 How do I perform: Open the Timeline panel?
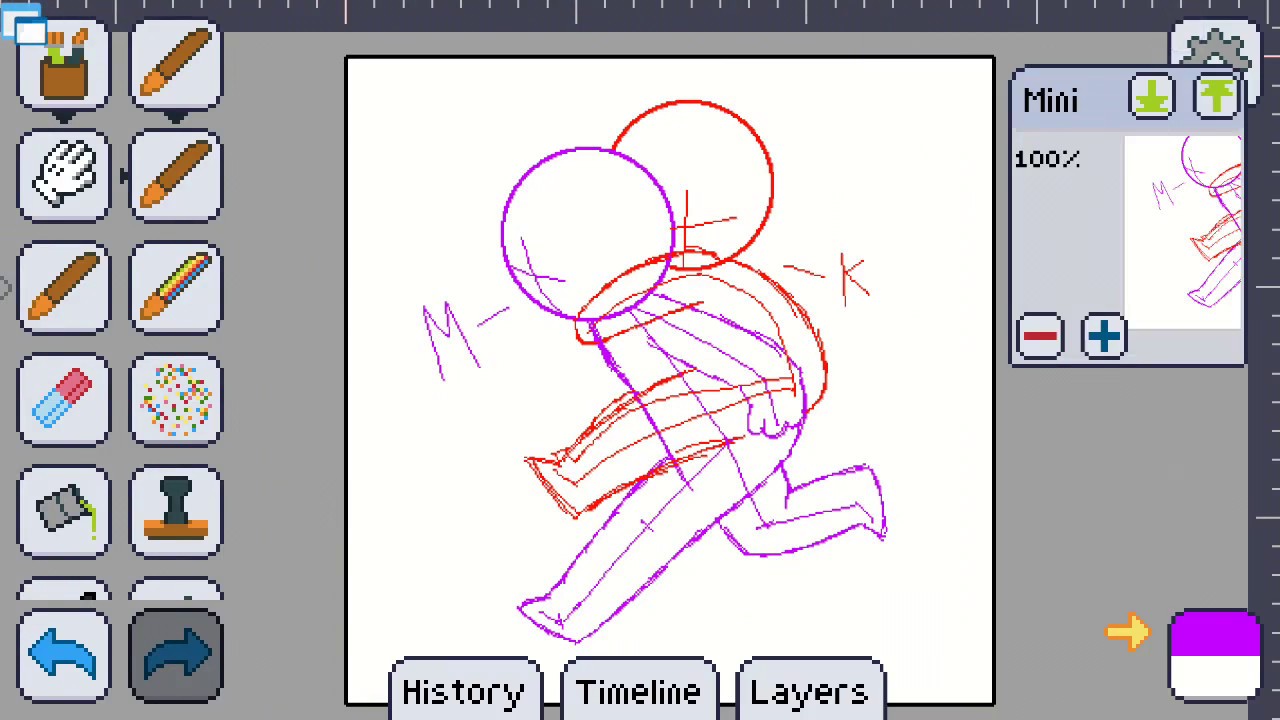click(638, 690)
